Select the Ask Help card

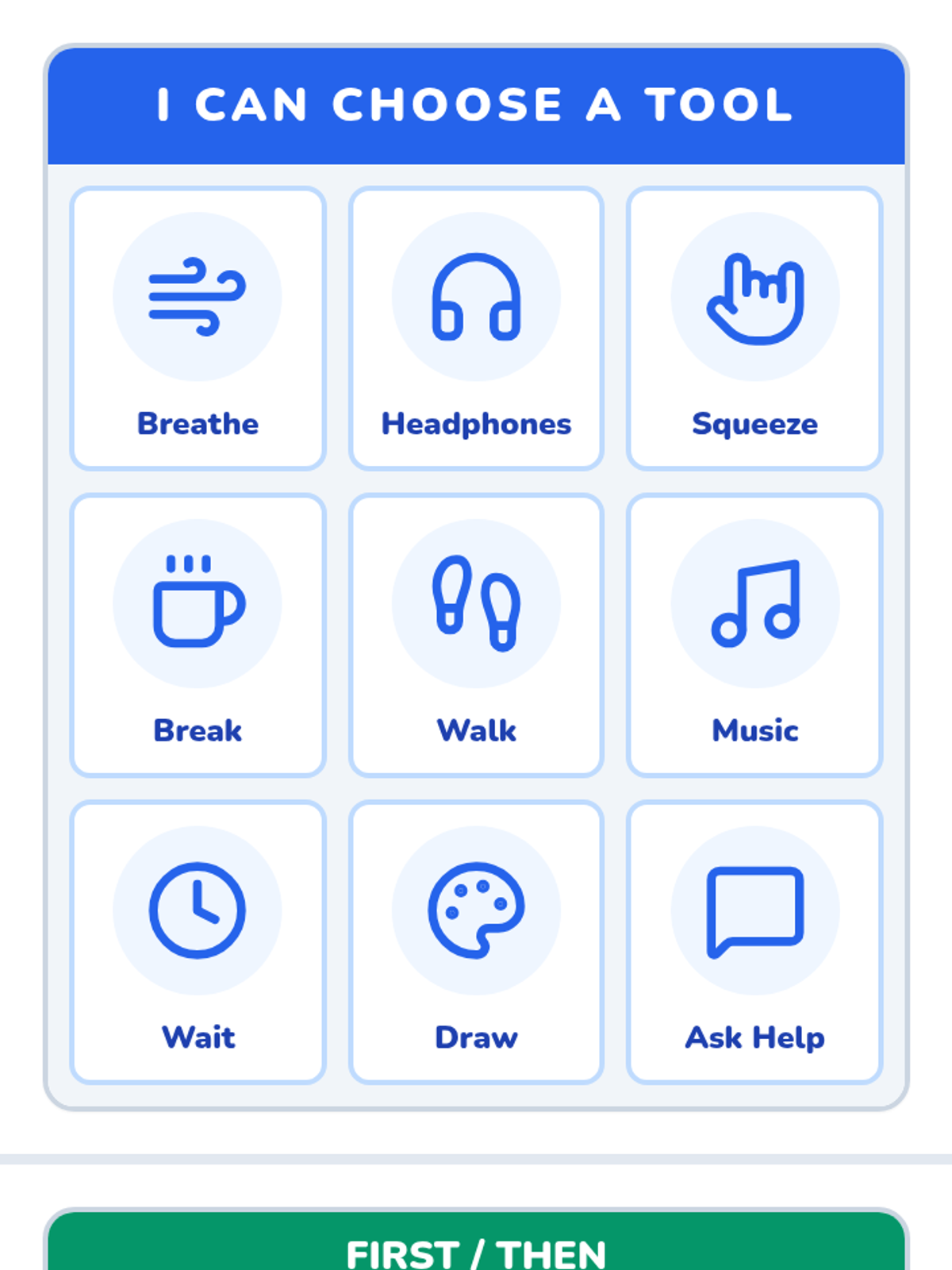[754, 942]
